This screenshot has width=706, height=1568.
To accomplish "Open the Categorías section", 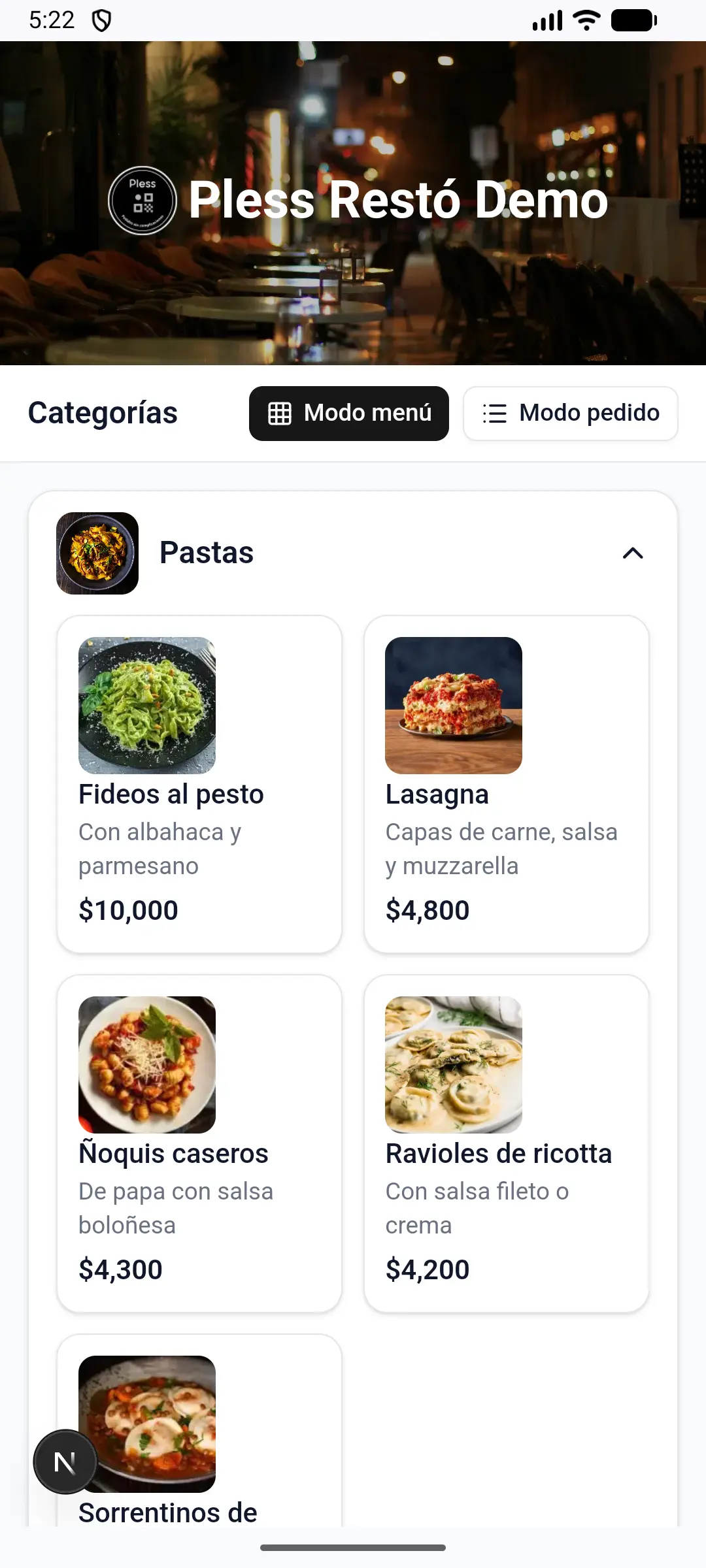I will point(103,412).
